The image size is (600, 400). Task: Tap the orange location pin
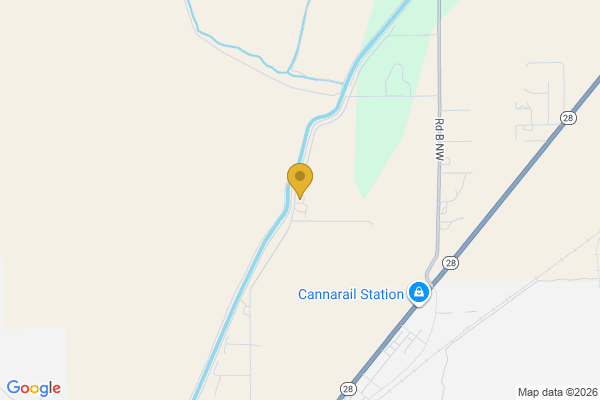pyautogui.click(x=300, y=179)
